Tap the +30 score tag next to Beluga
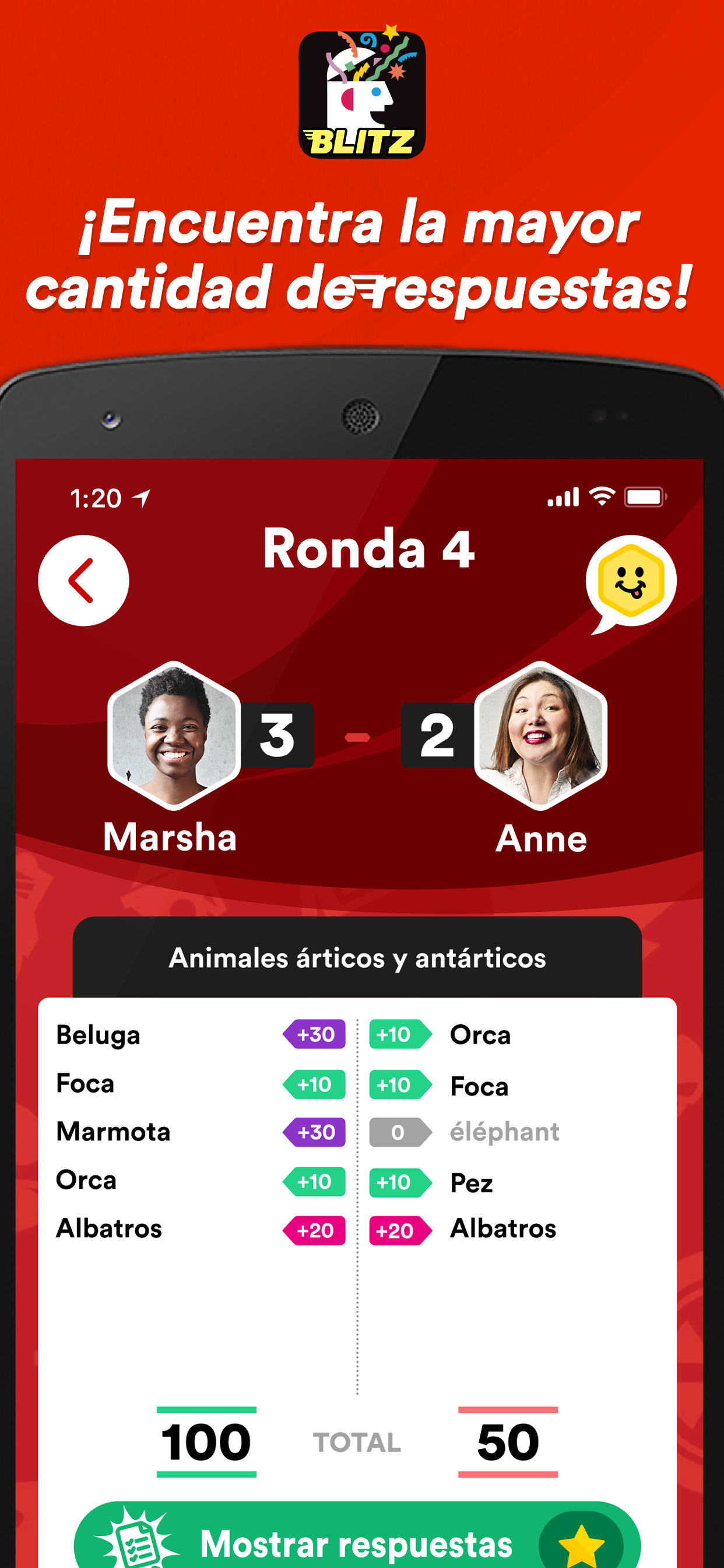This screenshot has width=724, height=1568. (314, 1035)
